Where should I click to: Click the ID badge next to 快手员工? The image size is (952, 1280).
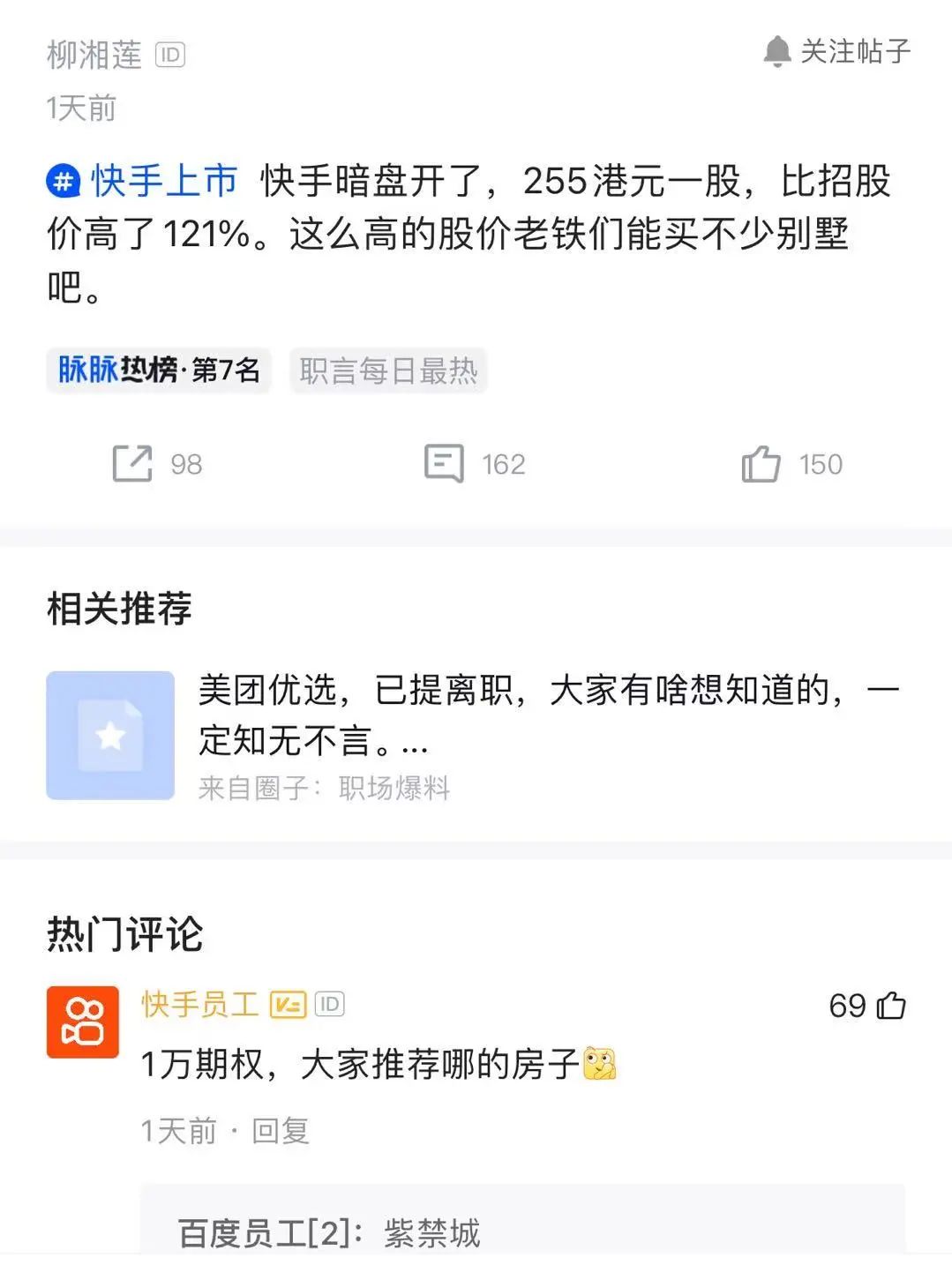(328, 1003)
